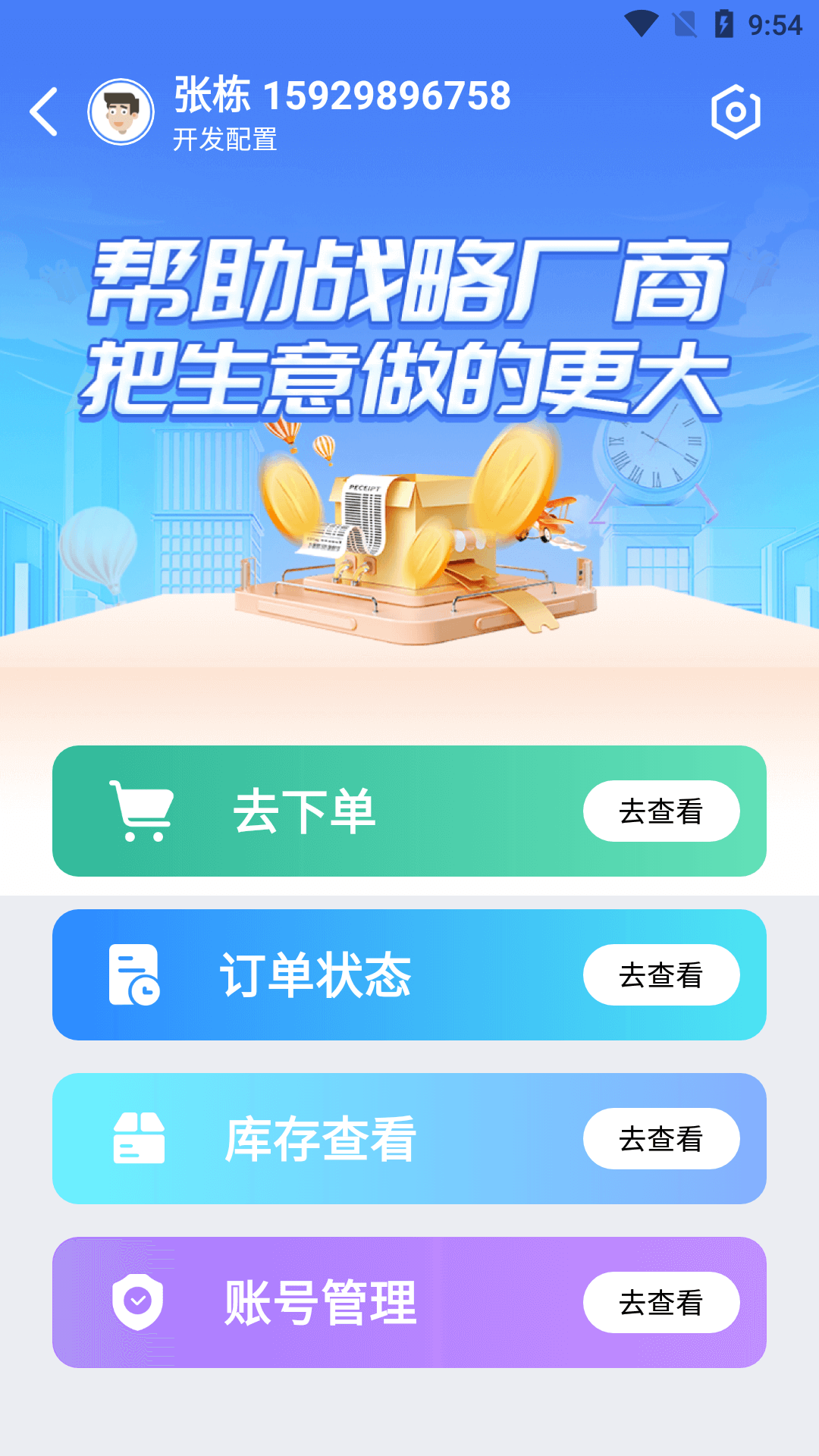The image size is (819, 1456).
Task: Open the 订单状态 card
Action: 315,974
